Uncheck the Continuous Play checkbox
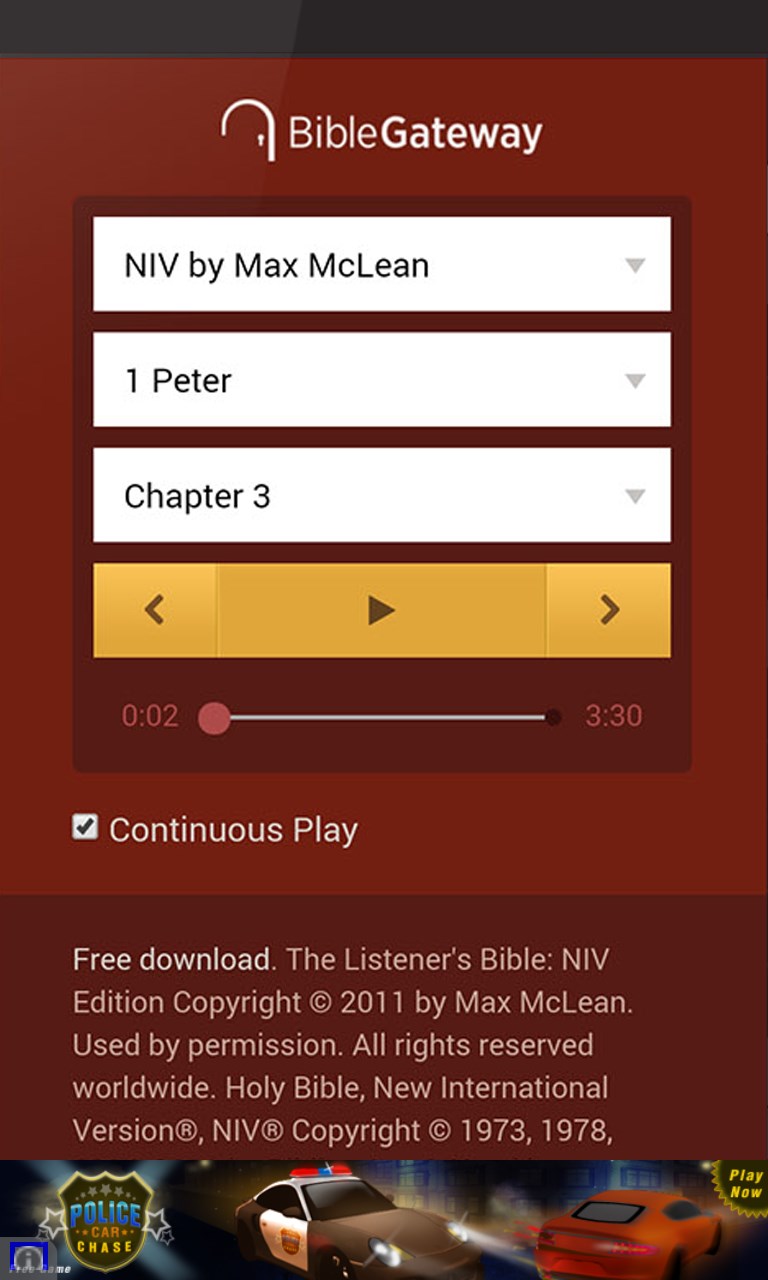Image resolution: width=768 pixels, height=1280 pixels. click(x=86, y=827)
